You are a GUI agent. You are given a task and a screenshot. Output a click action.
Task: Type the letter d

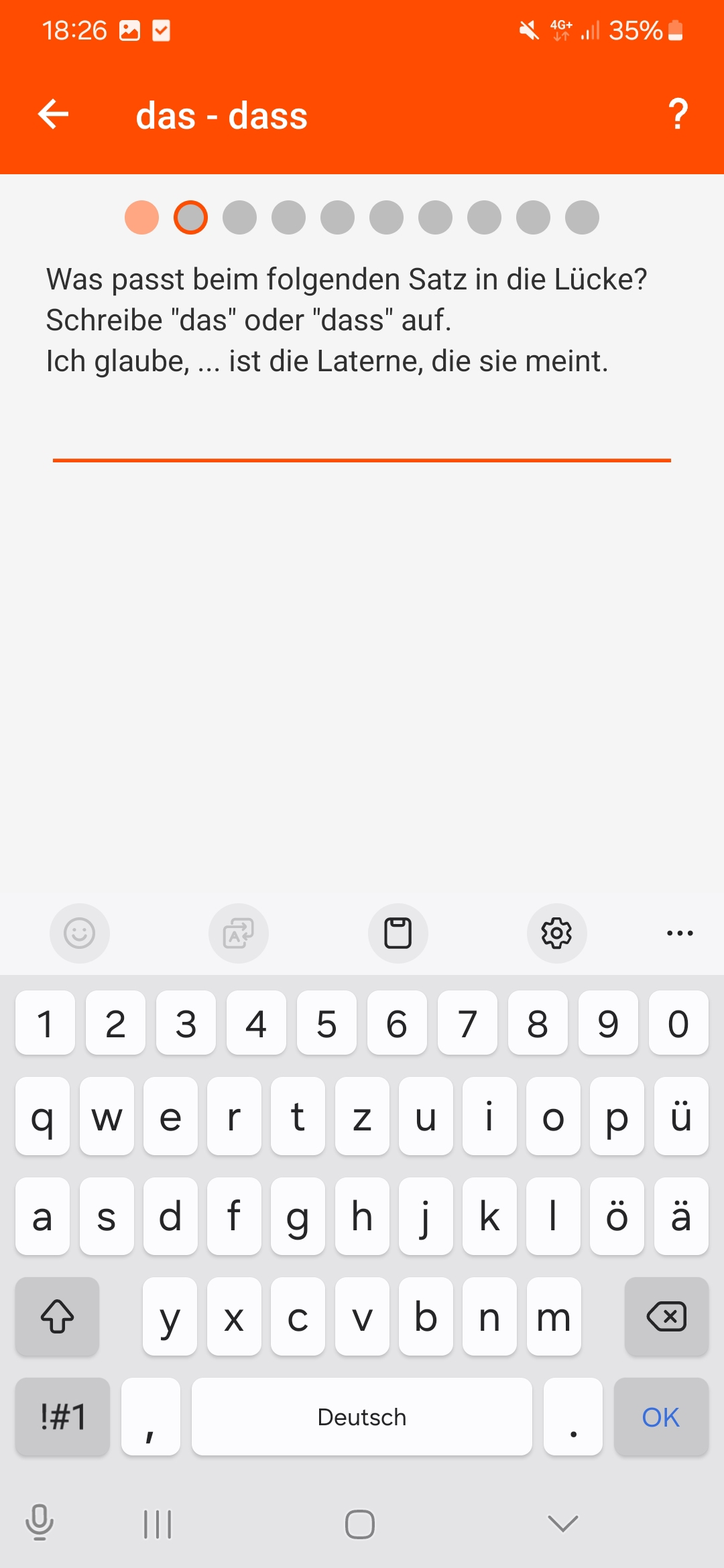(170, 1216)
